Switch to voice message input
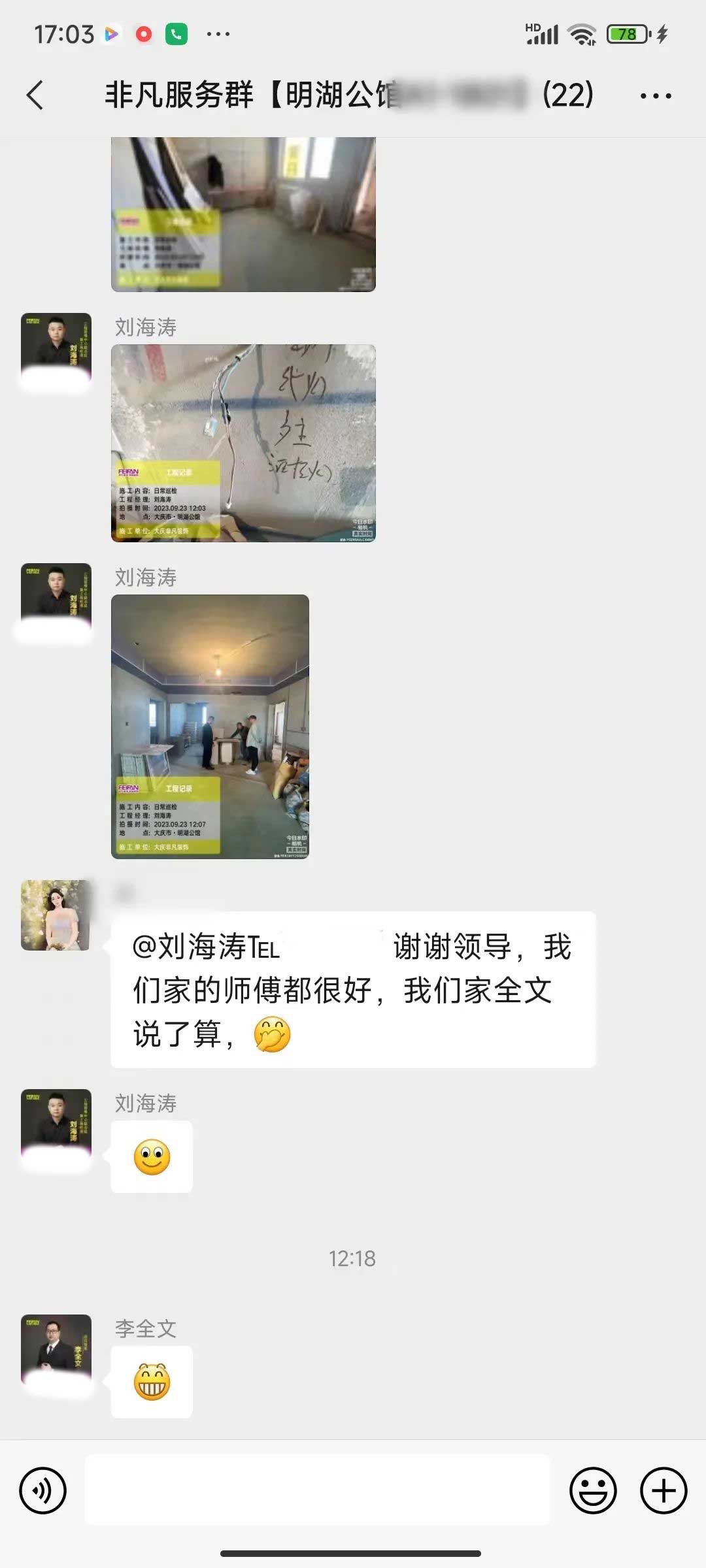This screenshot has width=706, height=1568. click(x=43, y=1490)
